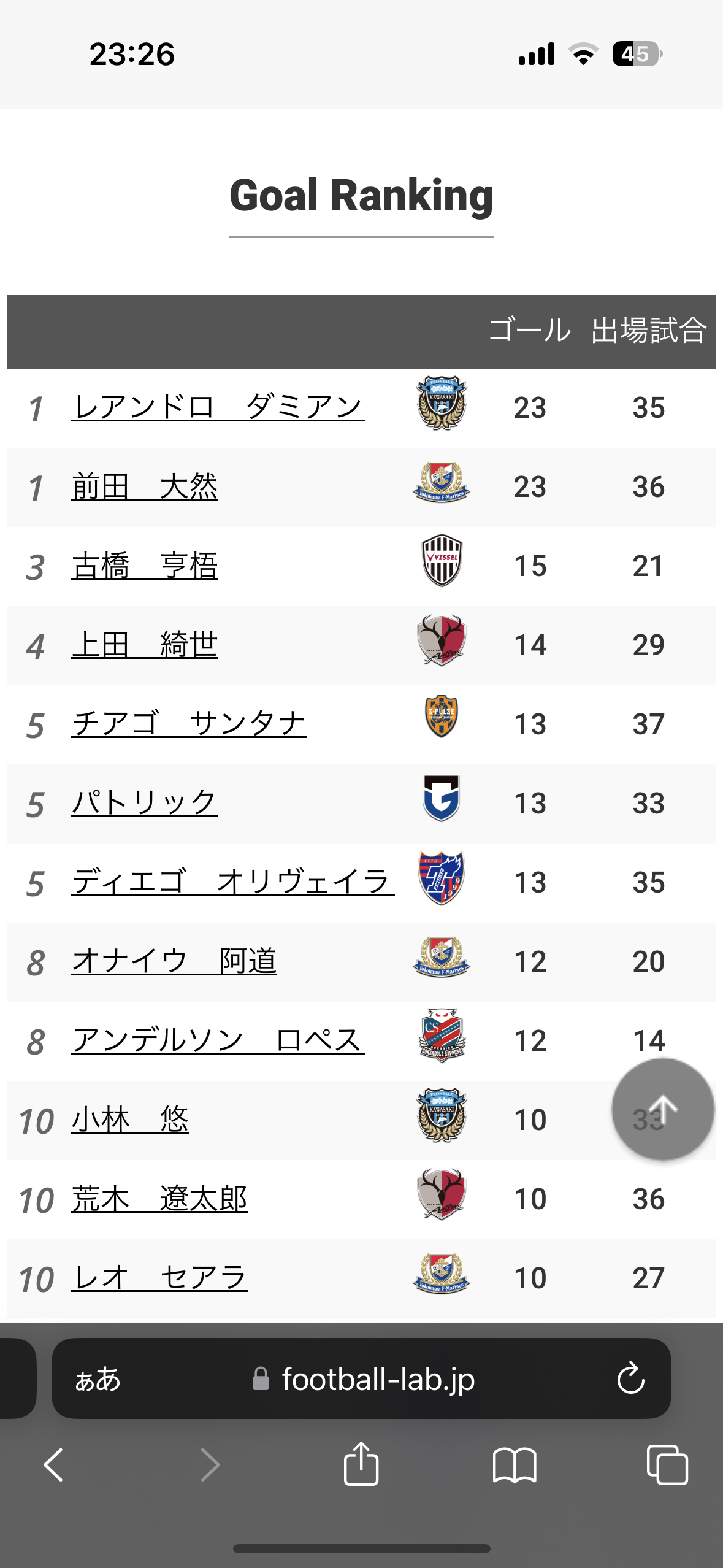723x1568 pixels.
Task: Open player link チアゴ サンタナ
Action: coord(189,724)
